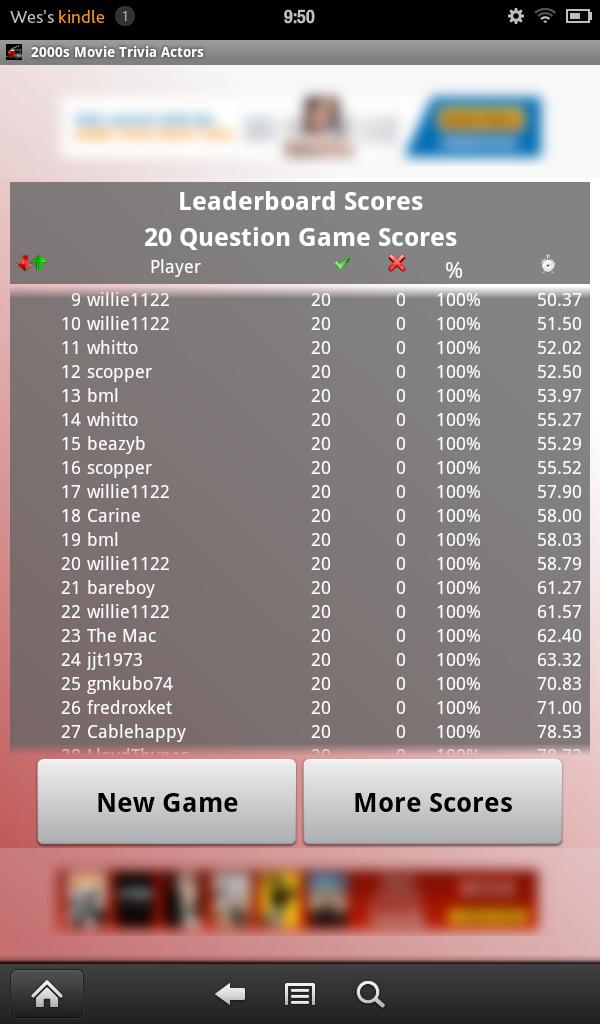Go back with the bottom bar arrow
Screen dimensions: 600x1024
pos(231,994)
